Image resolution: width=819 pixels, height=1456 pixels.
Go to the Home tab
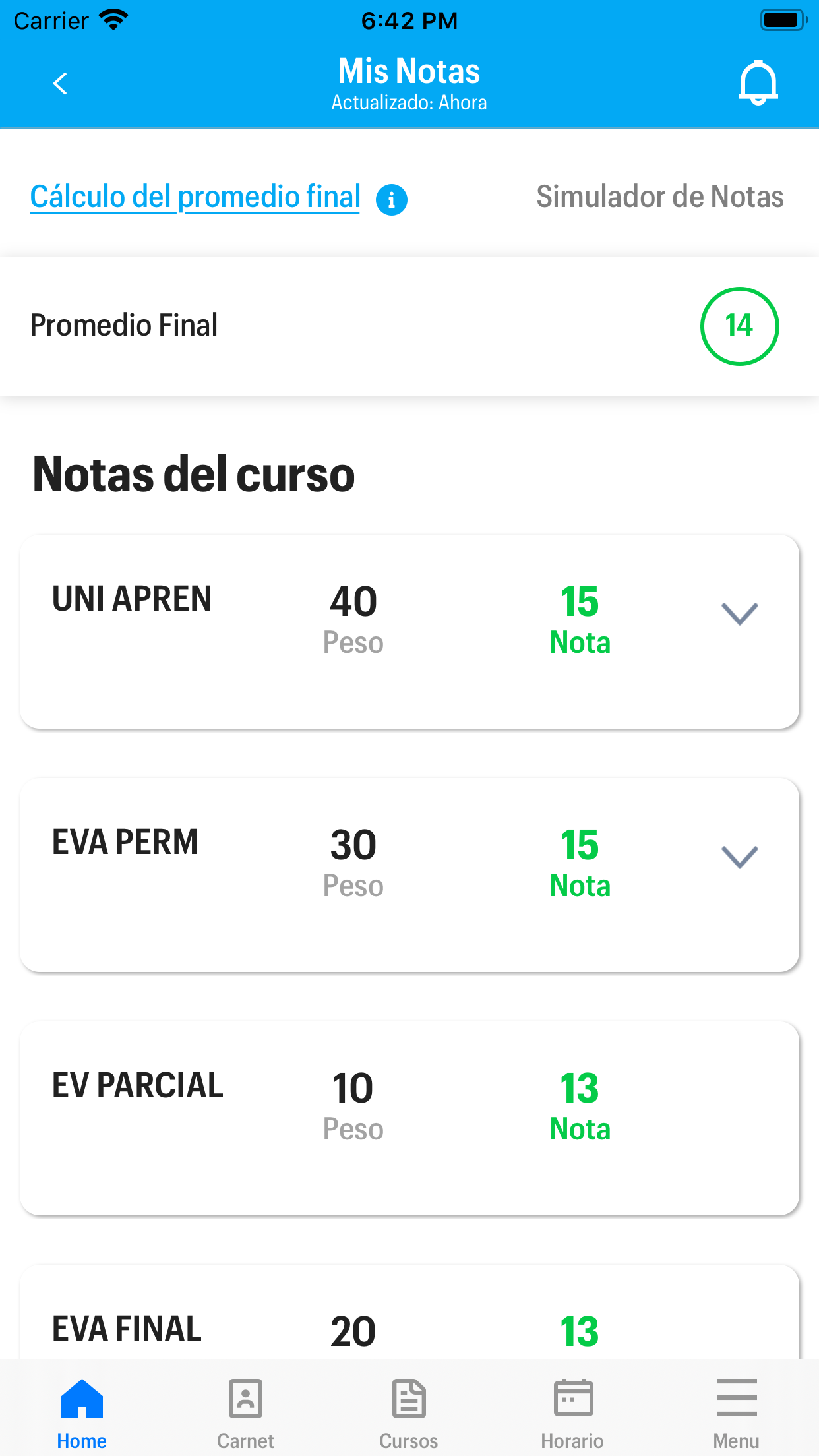tap(82, 1412)
